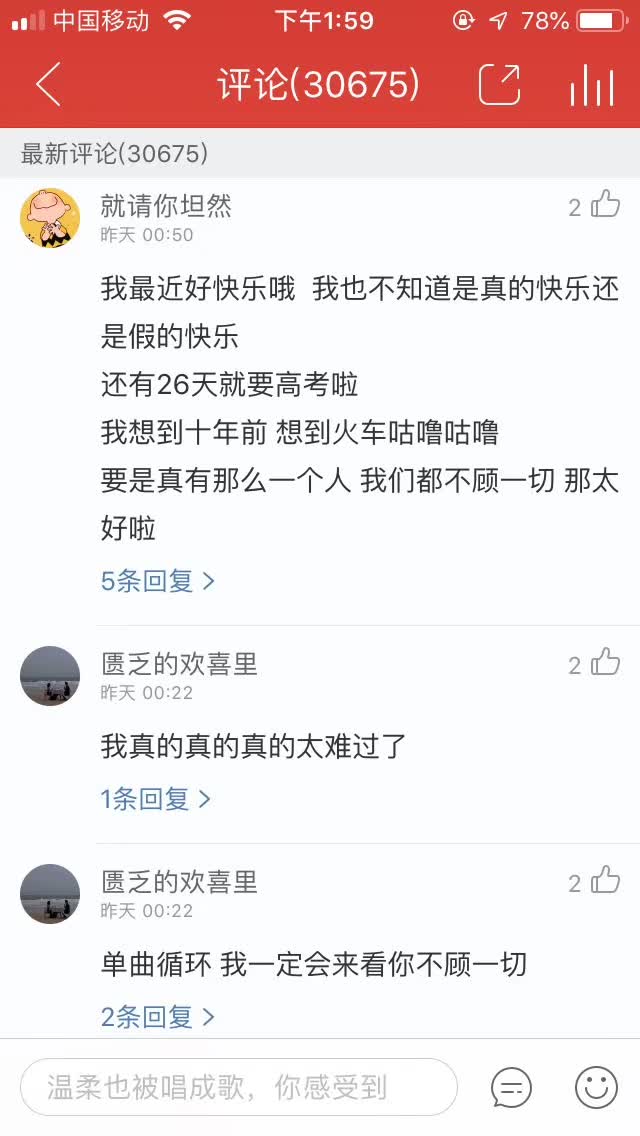Tap the comment input field

point(239,1087)
